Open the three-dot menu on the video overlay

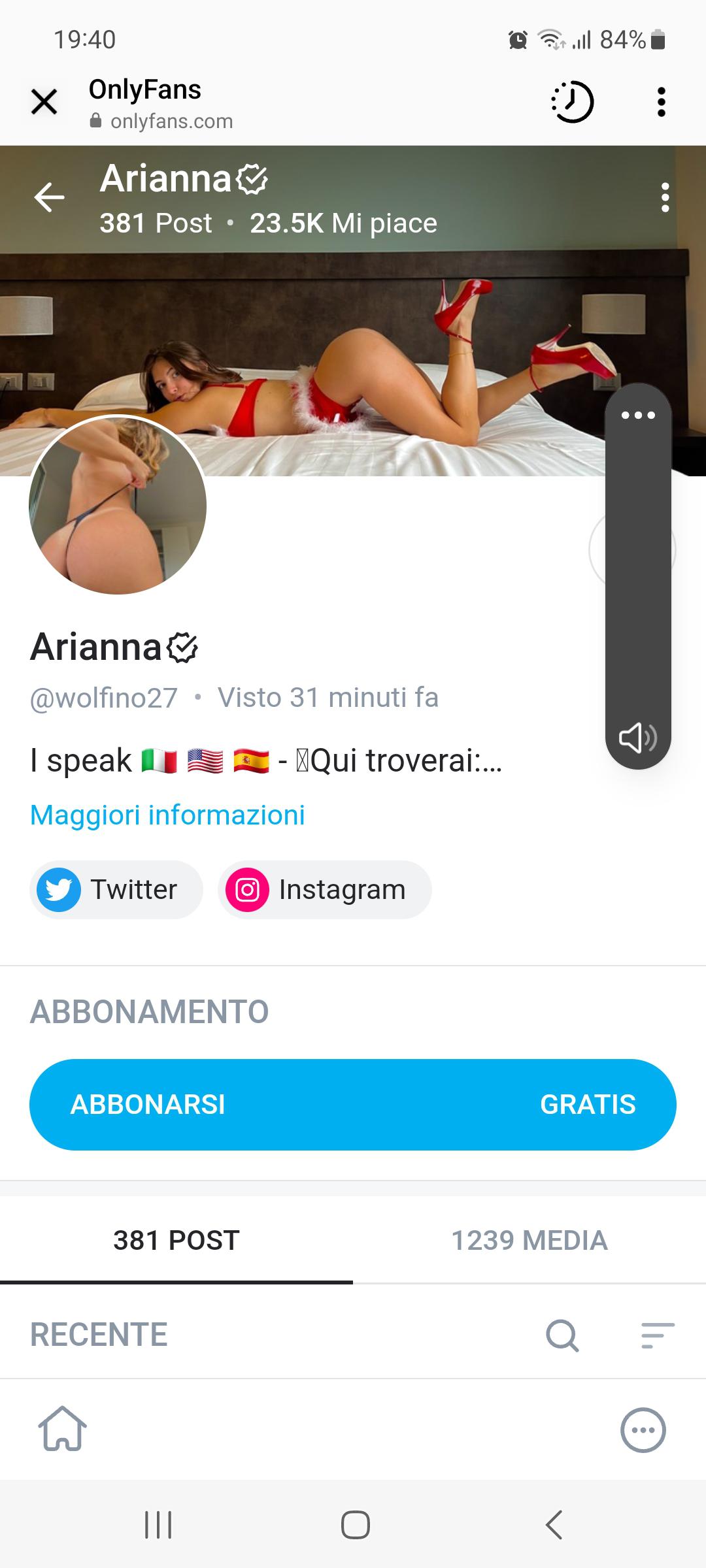(639, 414)
